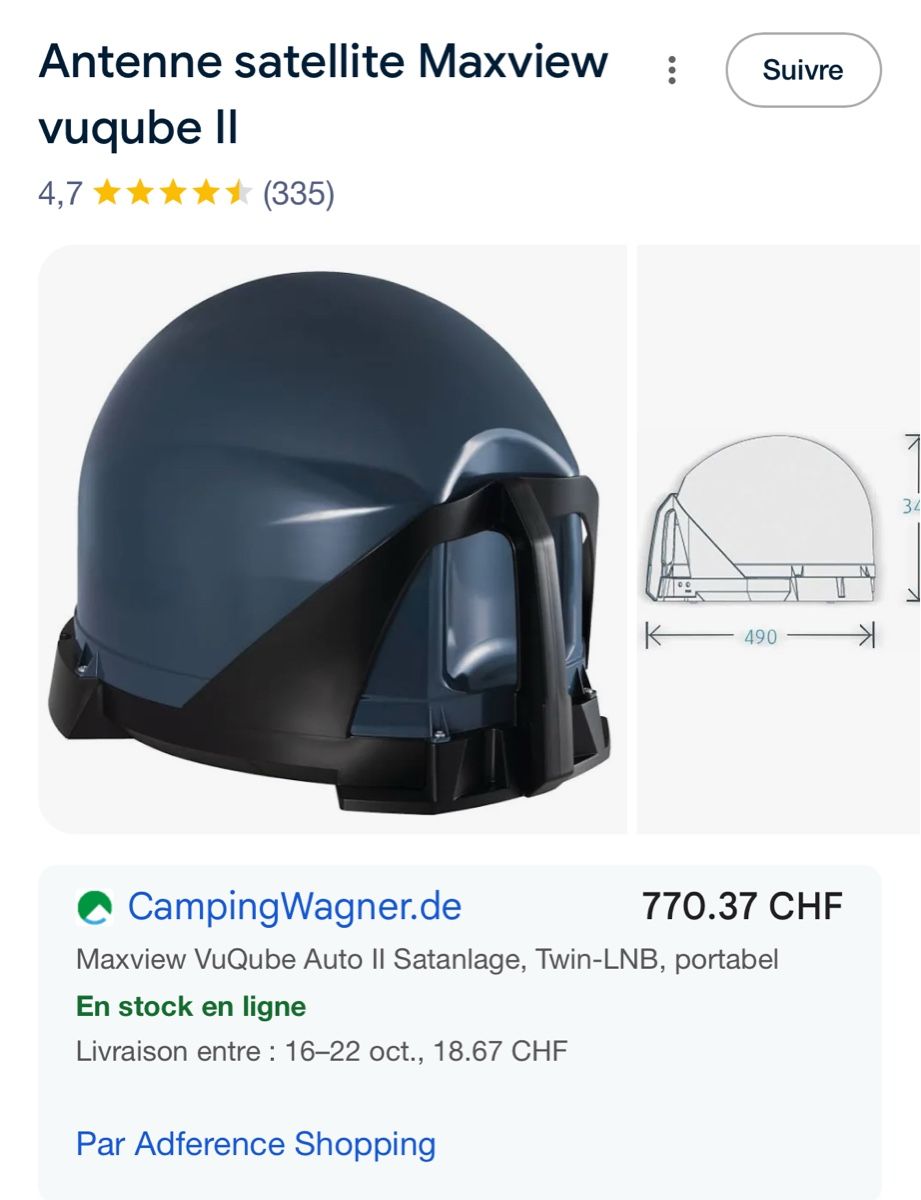View the antenna dimensions diagram image

(x=780, y=539)
